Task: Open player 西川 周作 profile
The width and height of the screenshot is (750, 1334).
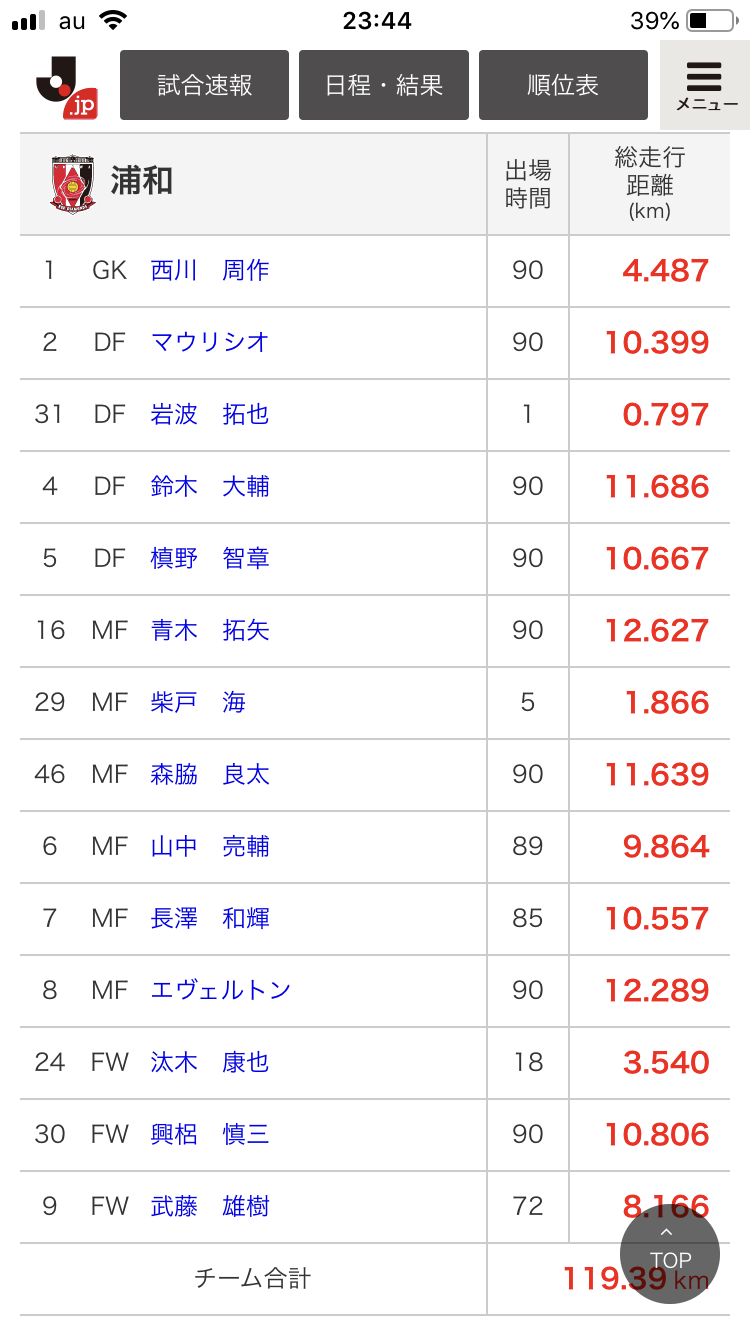Action: click(x=210, y=271)
